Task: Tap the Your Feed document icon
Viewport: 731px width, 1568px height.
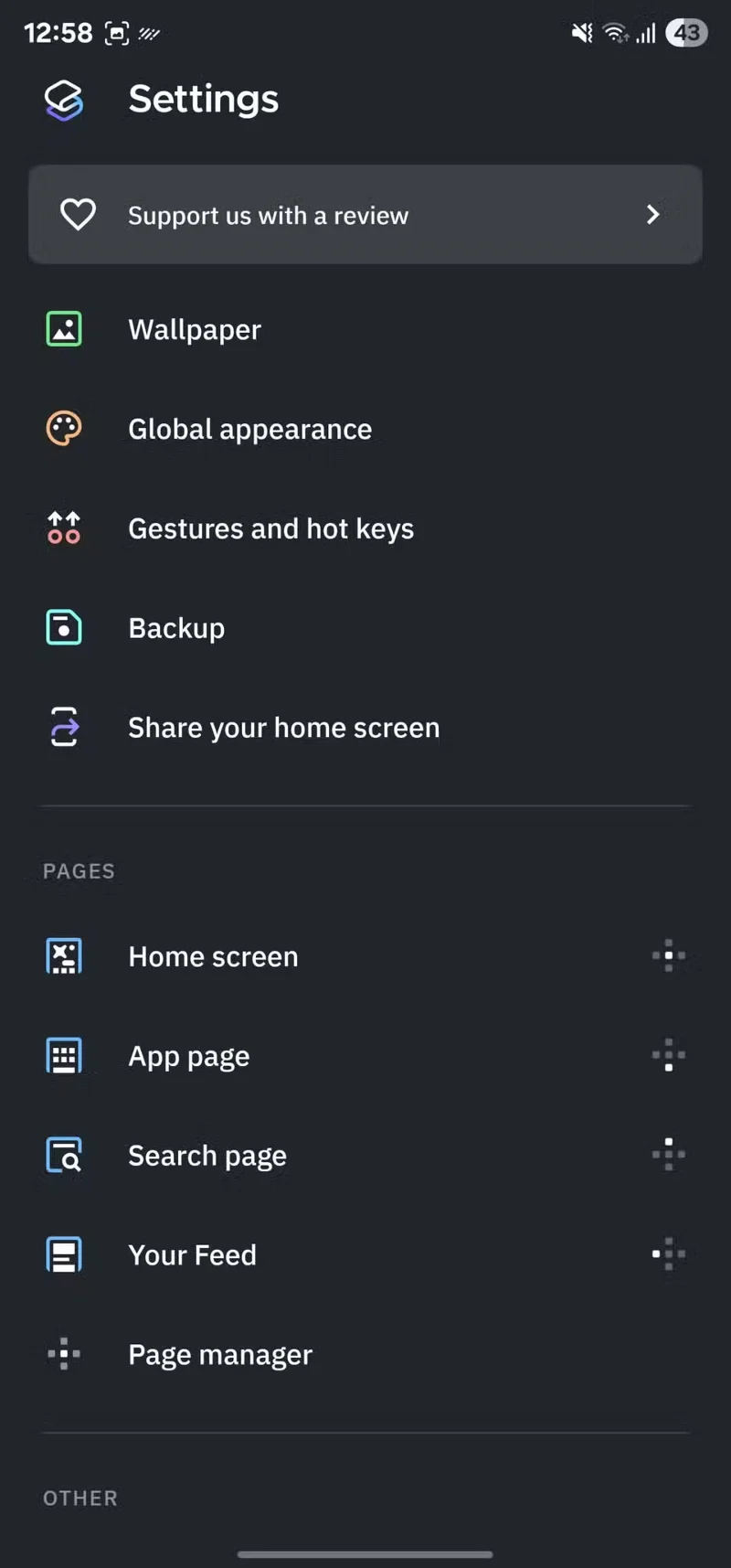Action: point(63,1254)
